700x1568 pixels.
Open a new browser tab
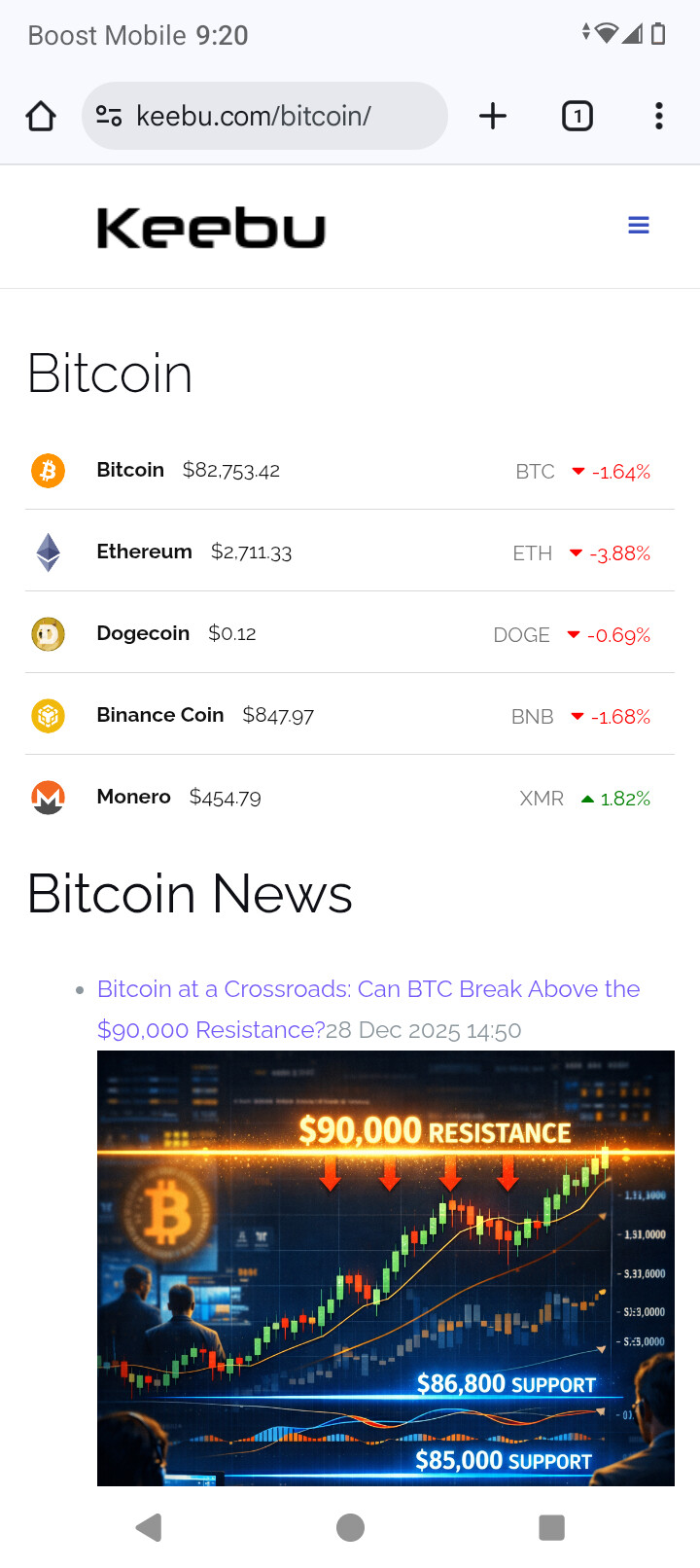tap(493, 117)
